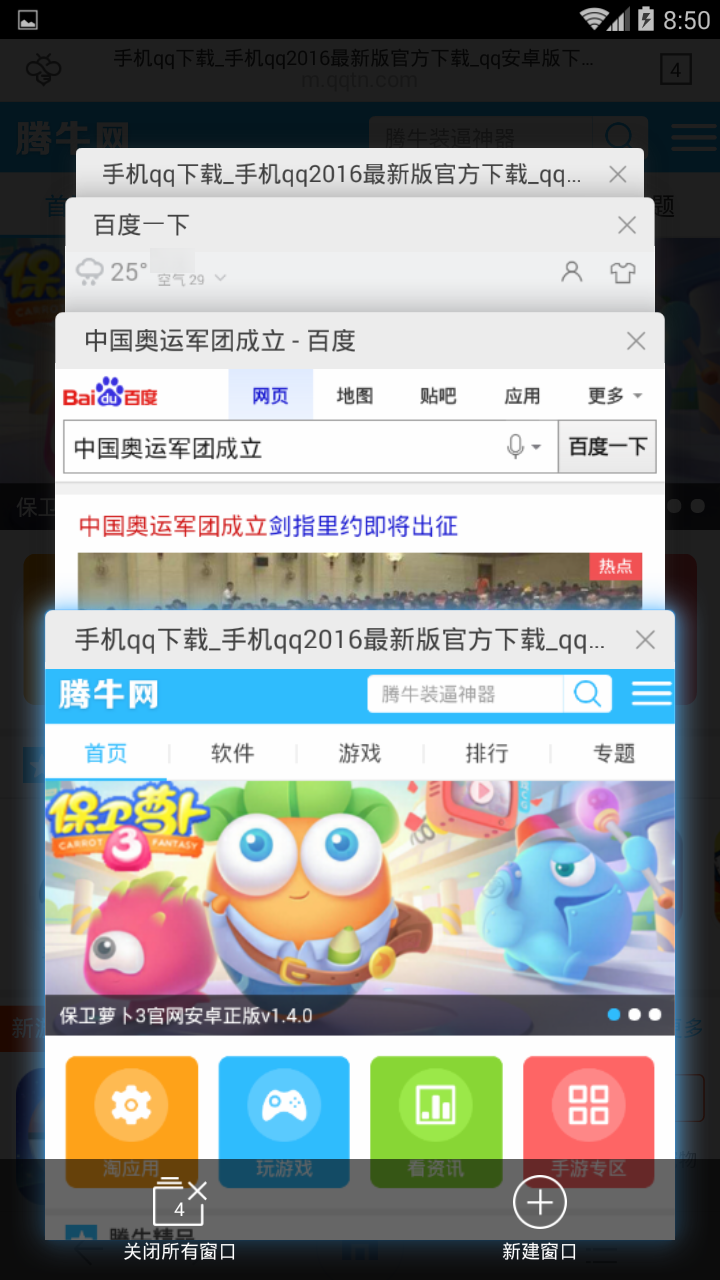Screen dimensions: 720x1280
Task: Open the hamburger menu on 腾牛网 header
Action: (x=651, y=693)
